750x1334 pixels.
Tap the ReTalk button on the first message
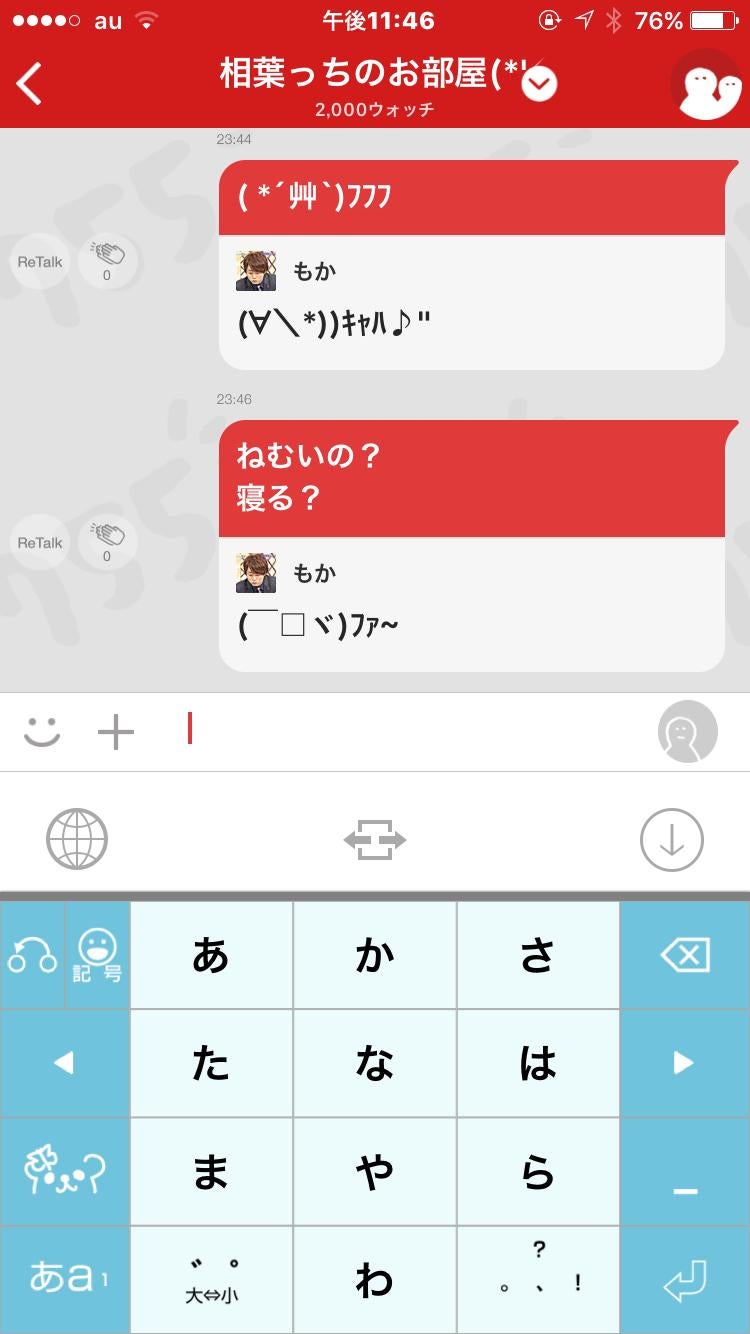pyautogui.click(x=38, y=260)
